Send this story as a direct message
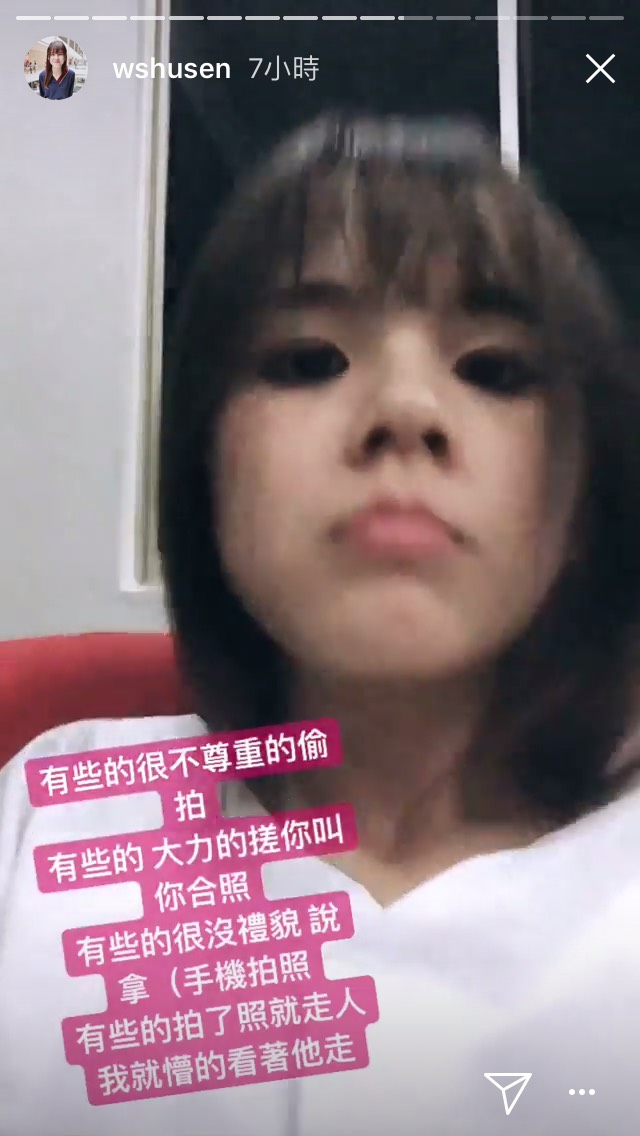The width and height of the screenshot is (640, 1136). pos(507,1092)
